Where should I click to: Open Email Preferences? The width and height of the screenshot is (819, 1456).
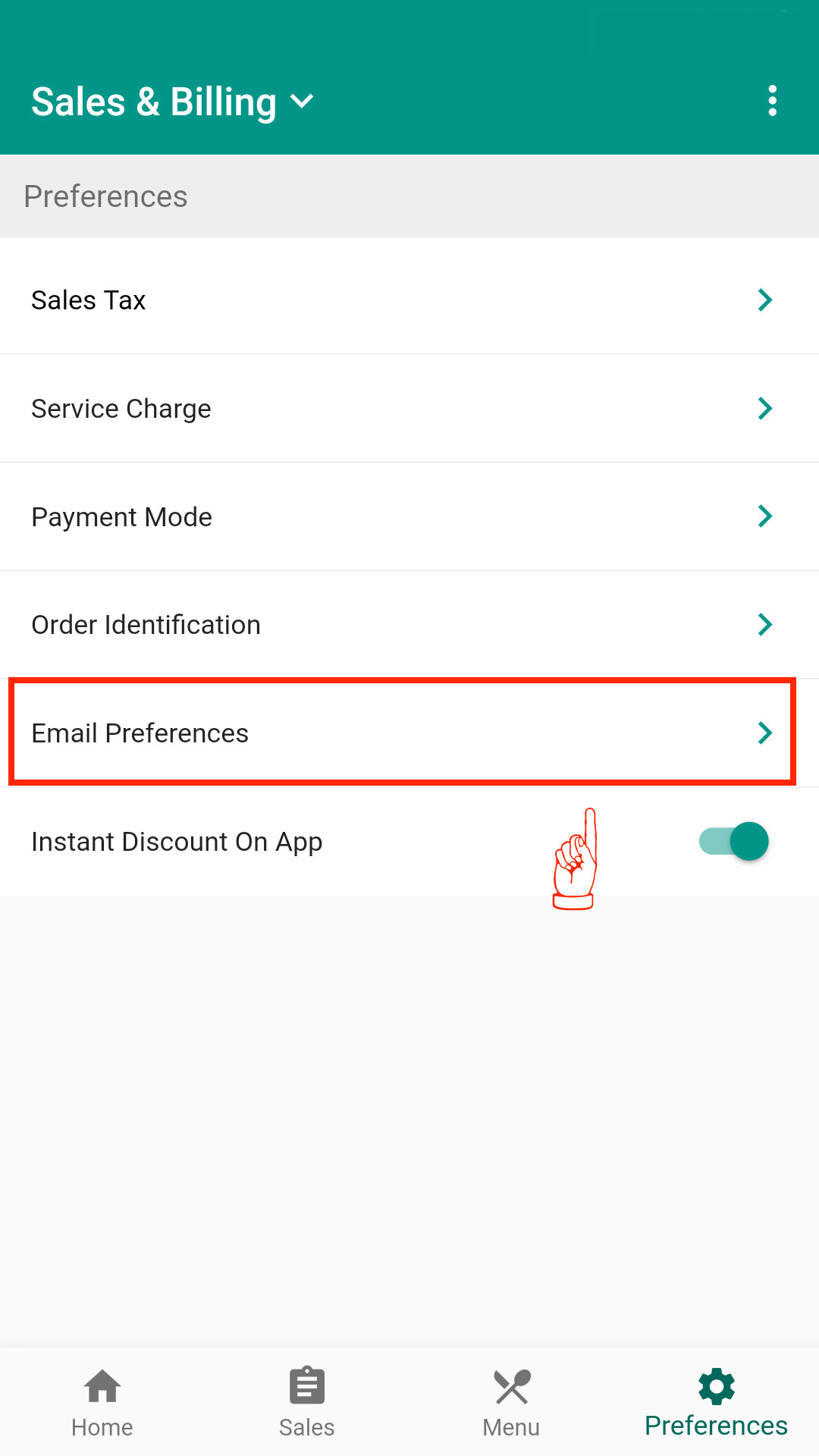[409, 733]
